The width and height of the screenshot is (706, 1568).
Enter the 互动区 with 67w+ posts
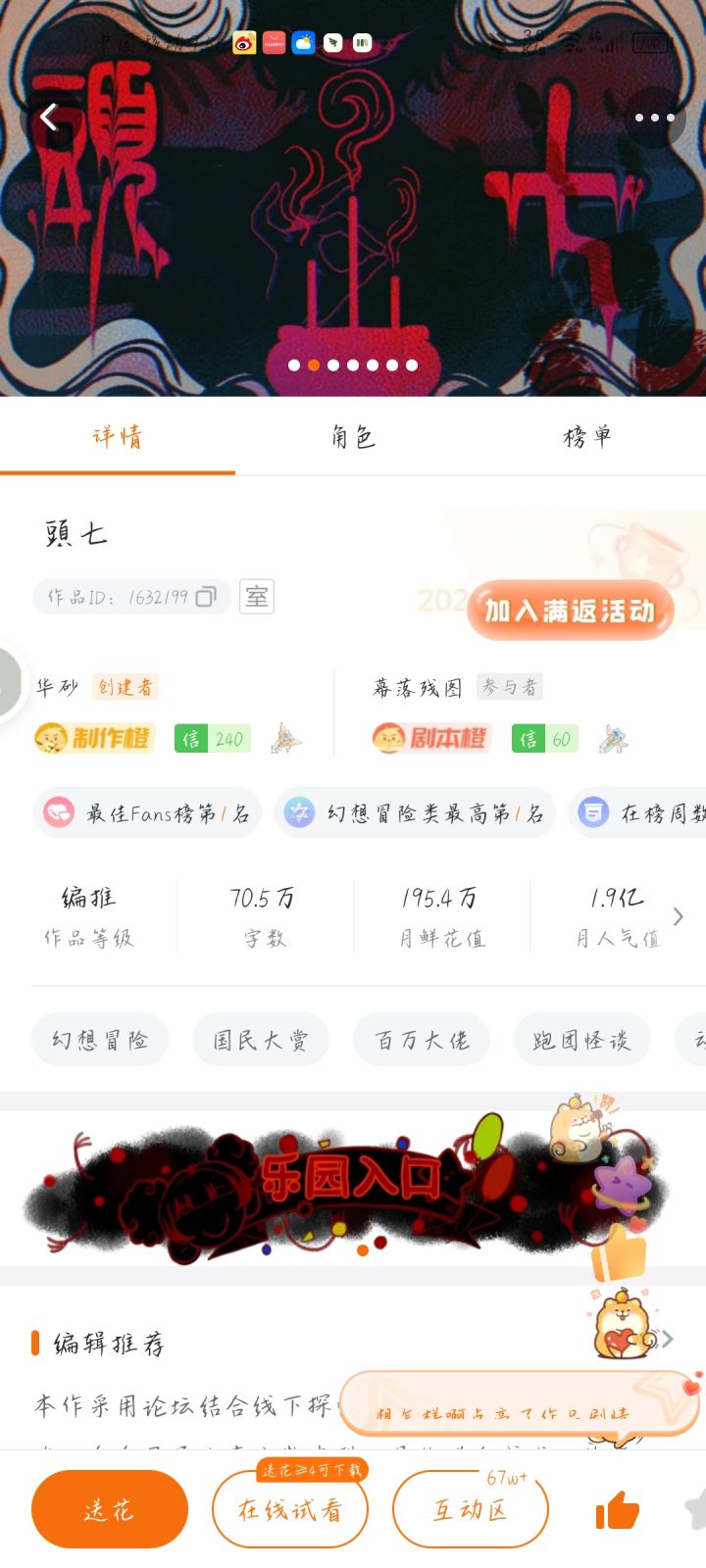click(471, 1509)
